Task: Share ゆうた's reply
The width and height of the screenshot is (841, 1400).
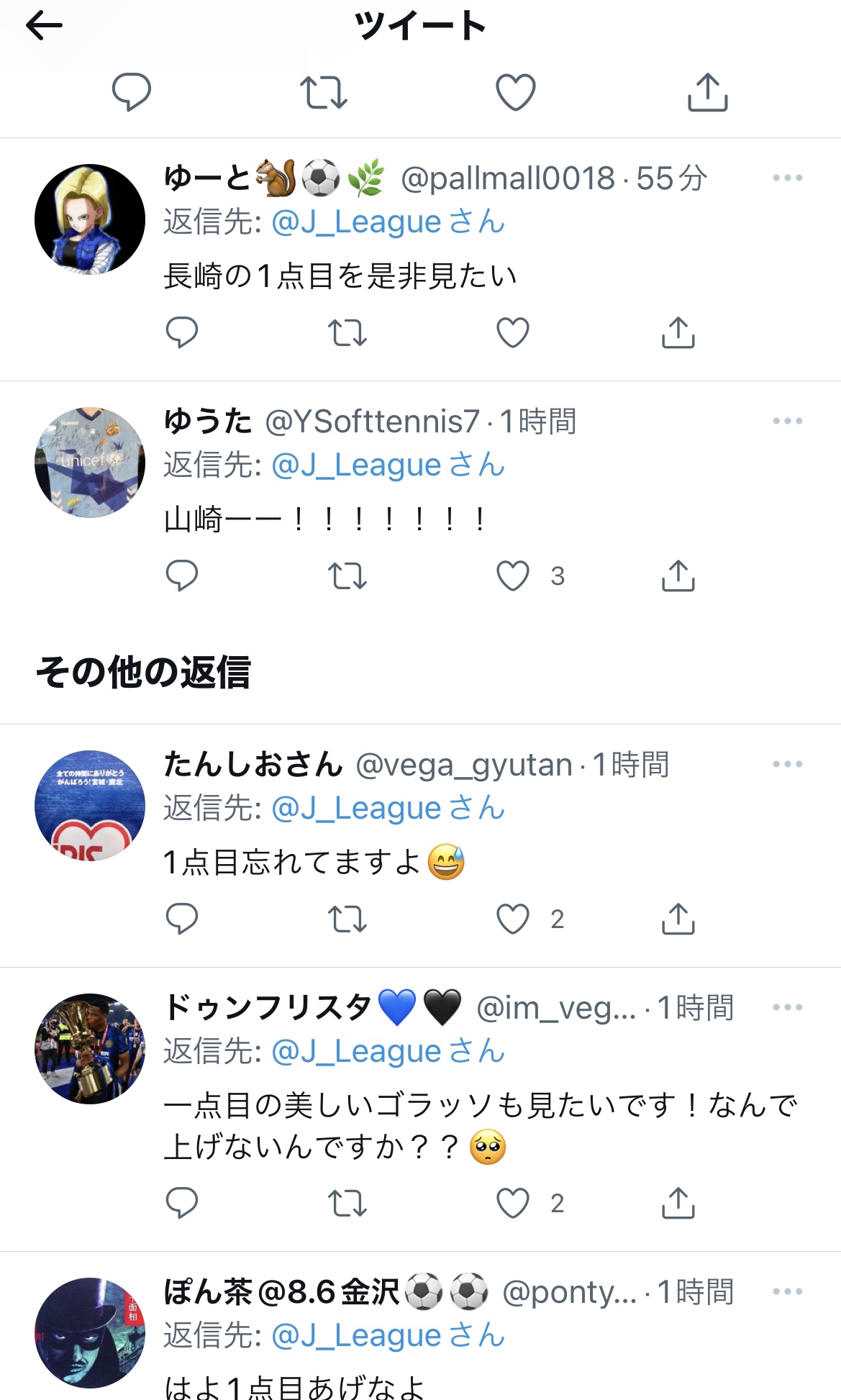Action: click(678, 576)
